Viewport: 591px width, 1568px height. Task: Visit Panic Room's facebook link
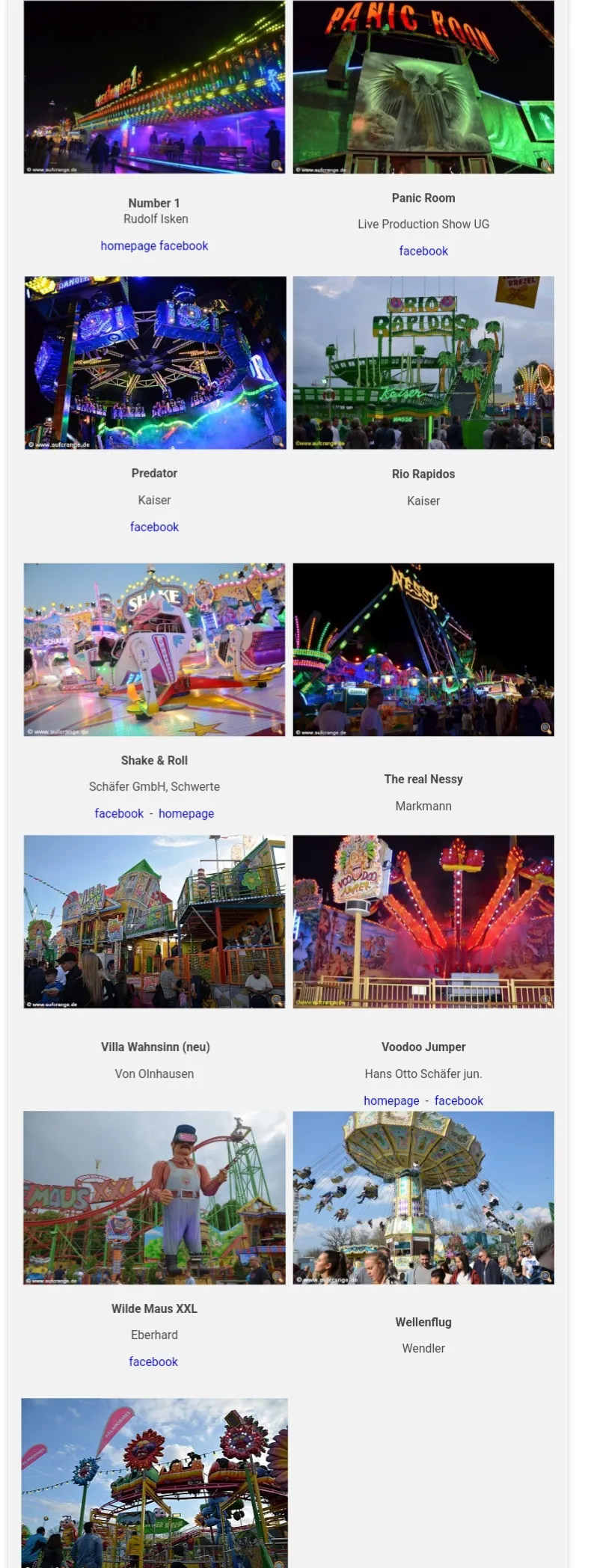pos(423,251)
